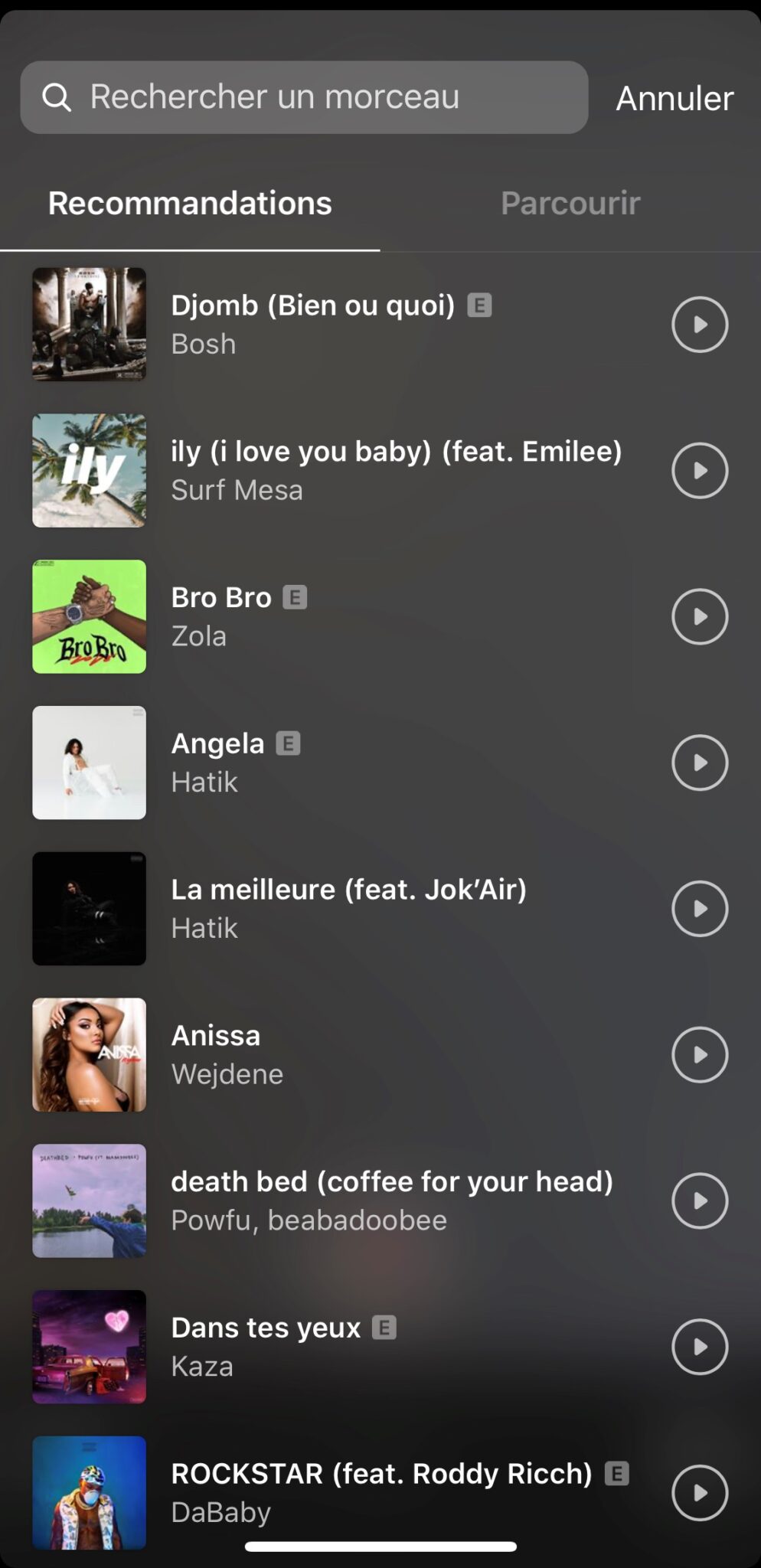Screen dimensions: 761x1568
Task: Select the Recommandations tab
Action: point(189,203)
